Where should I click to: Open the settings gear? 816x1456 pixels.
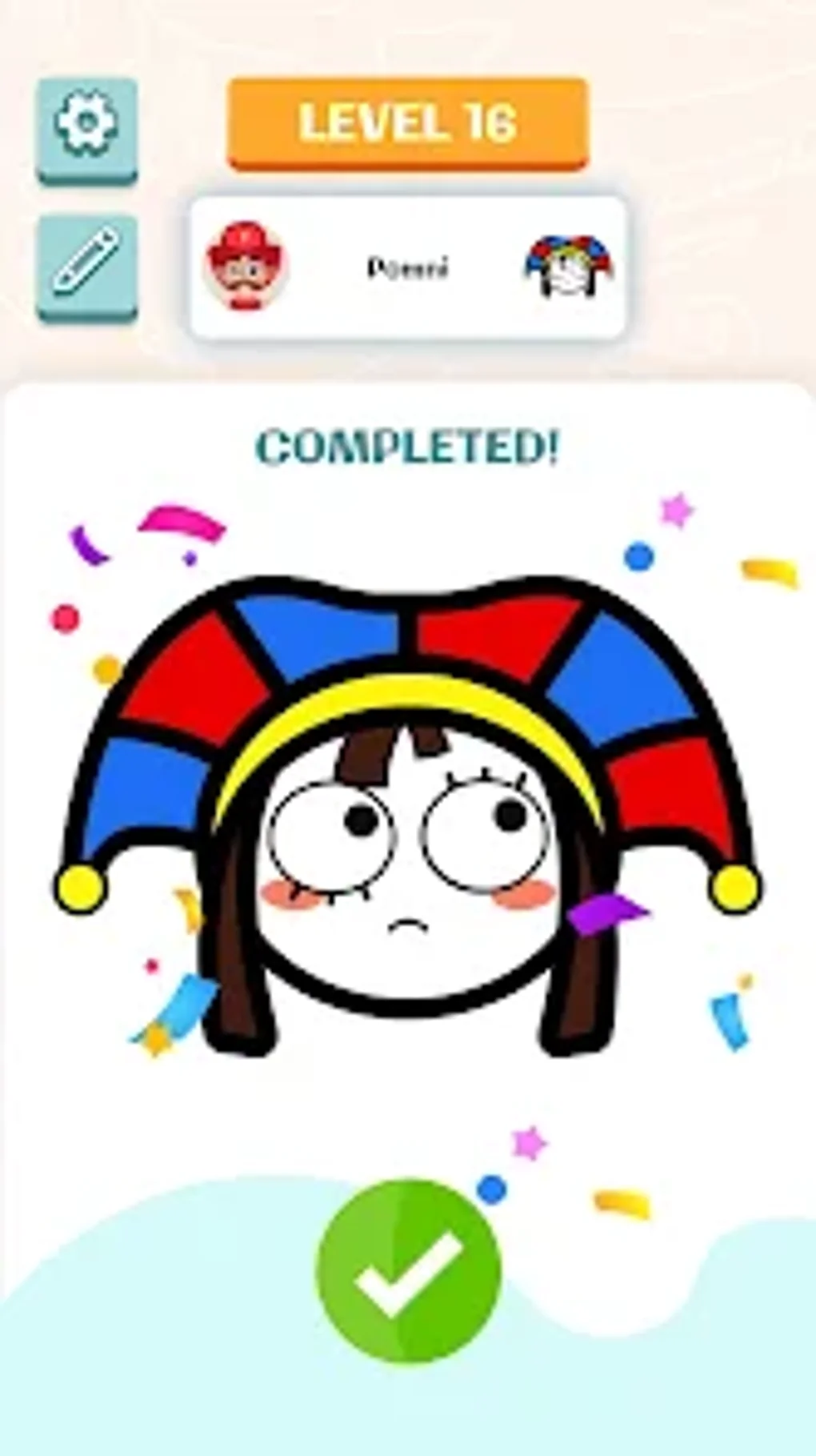click(86, 129)
